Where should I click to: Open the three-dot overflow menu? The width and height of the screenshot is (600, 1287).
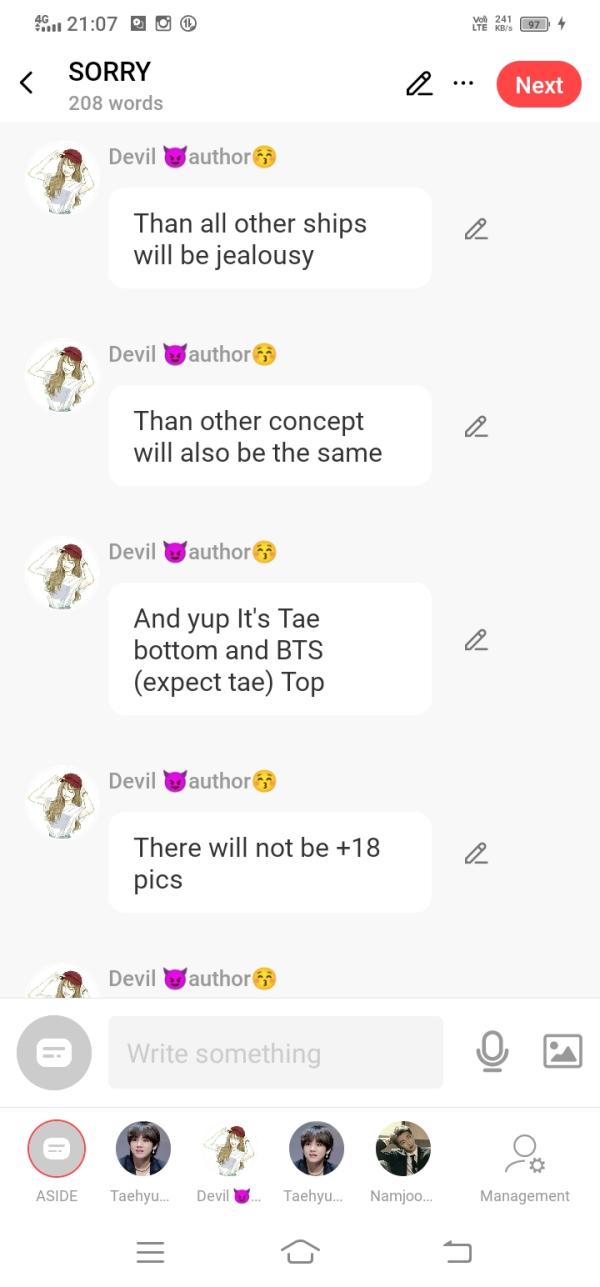click(x=463, y=83)
